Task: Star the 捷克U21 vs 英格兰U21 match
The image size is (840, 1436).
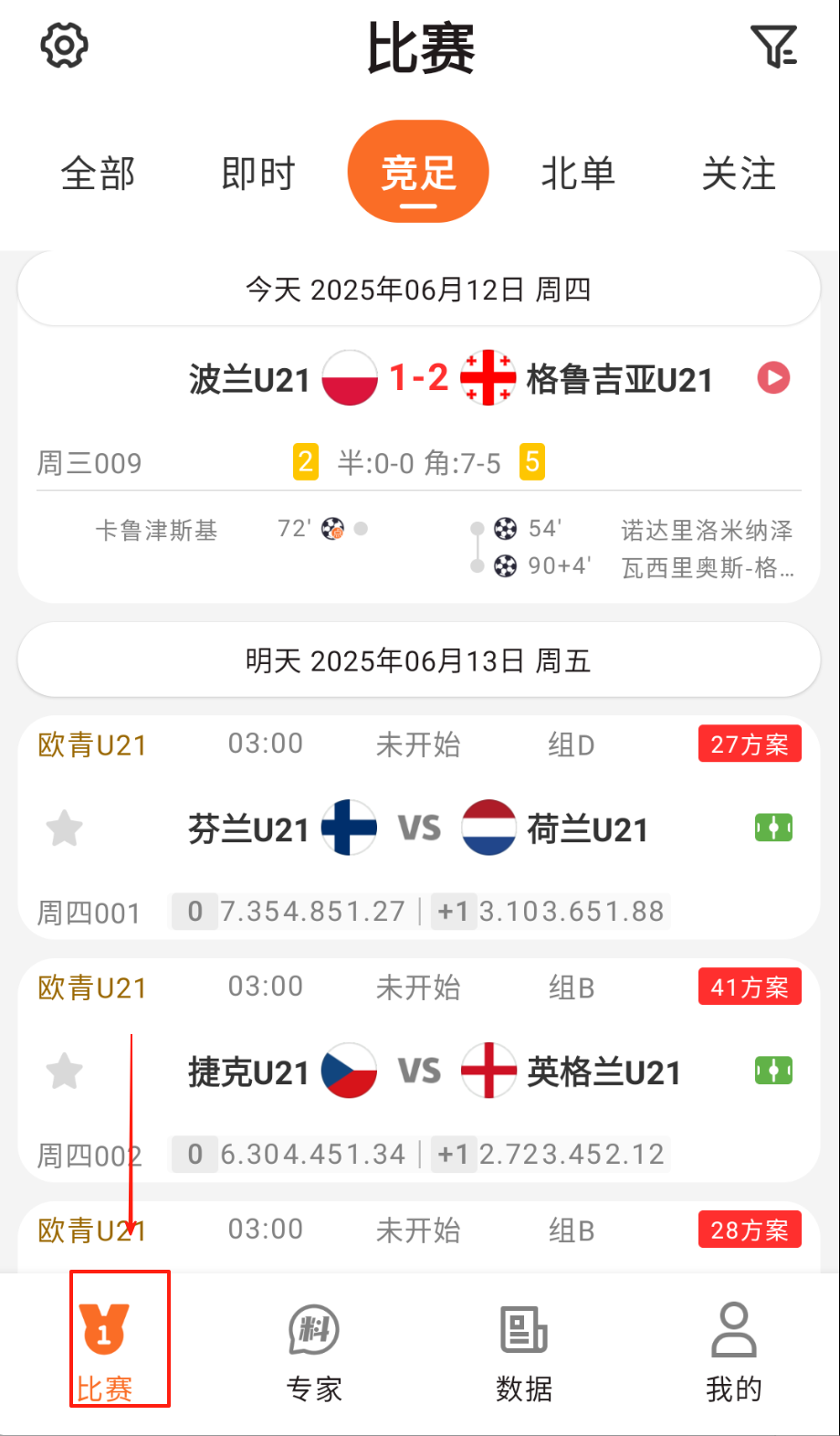Action: pyautogui.click(x=65, y=1072)
